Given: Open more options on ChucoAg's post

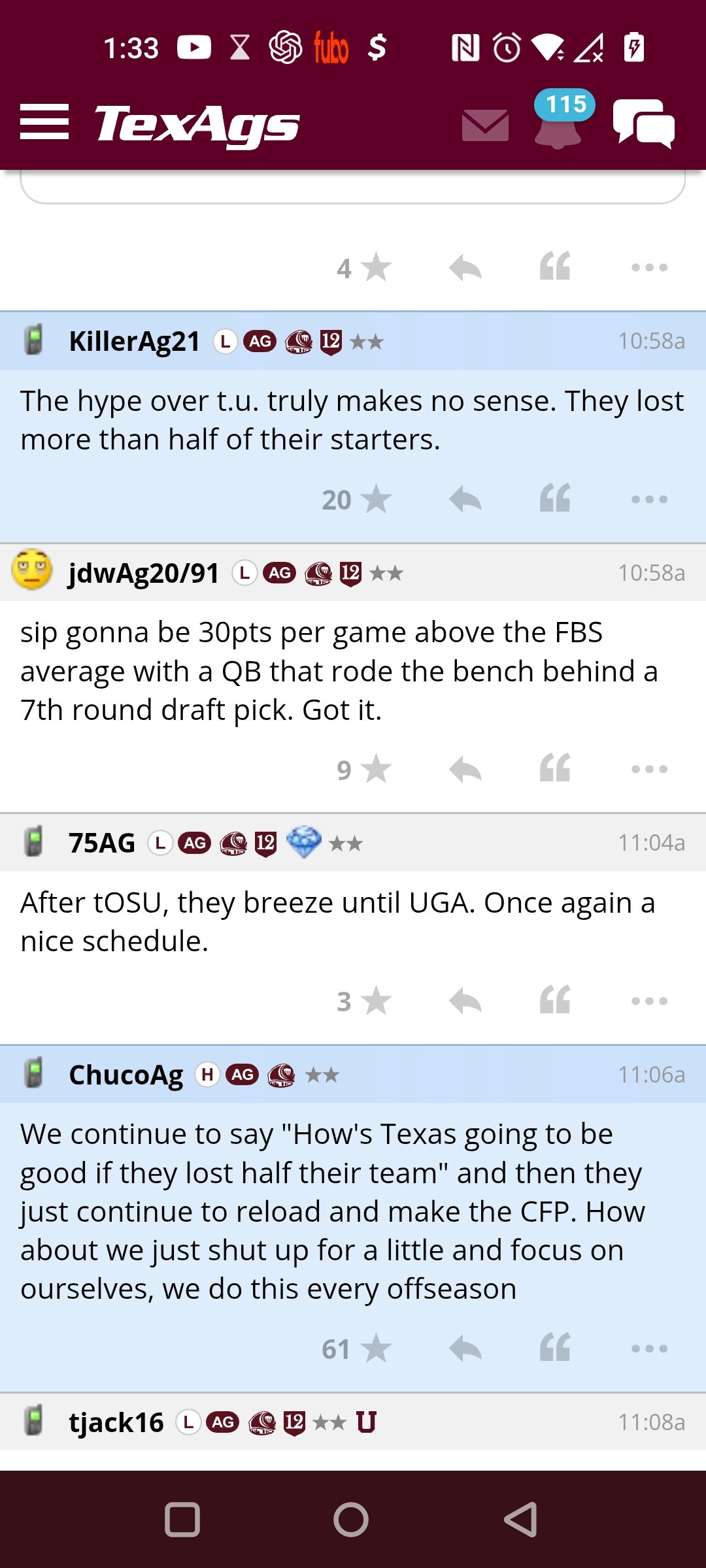Looking at the screenshot, I should coord(650,1348).
